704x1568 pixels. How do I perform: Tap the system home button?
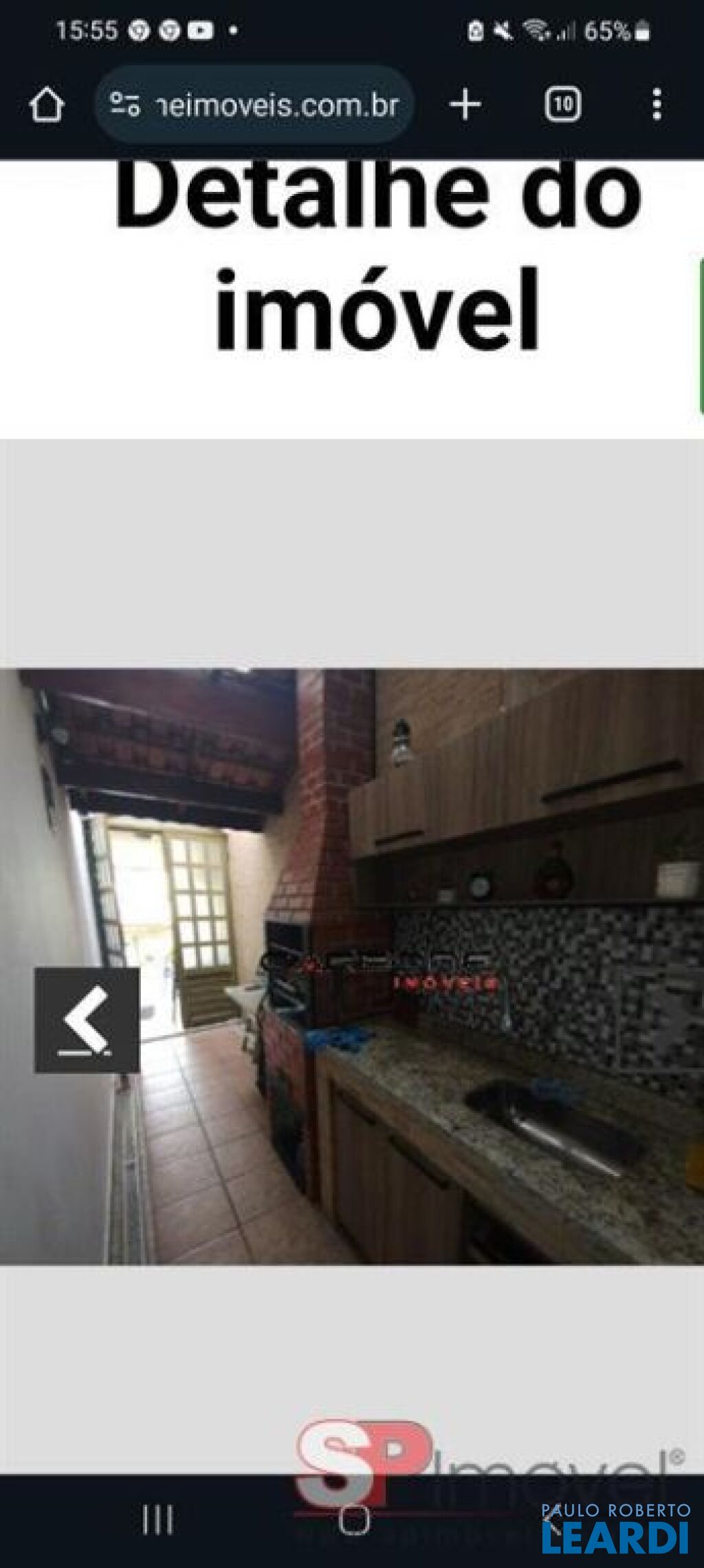[x=355, y=1519]
